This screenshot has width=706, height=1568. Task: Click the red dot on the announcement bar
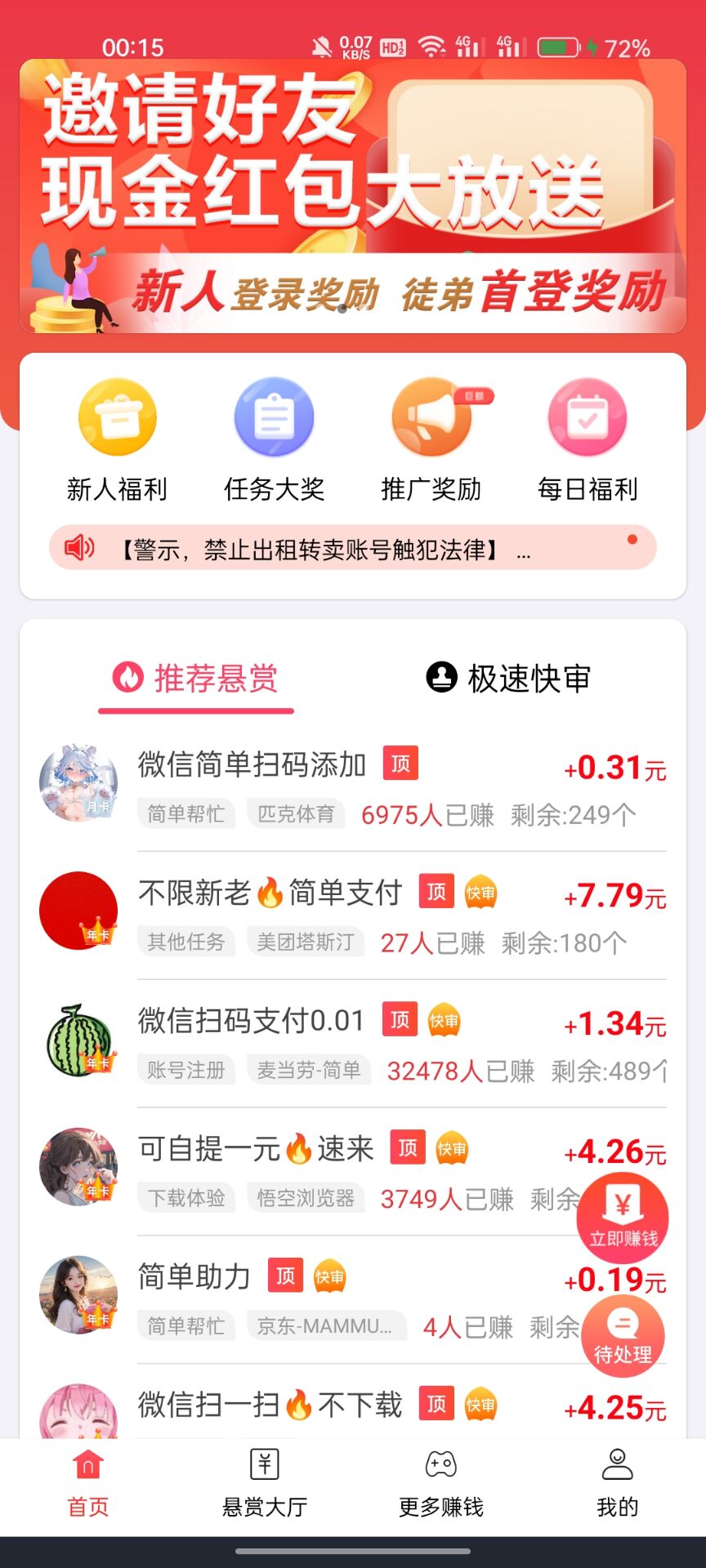point(631,539)
